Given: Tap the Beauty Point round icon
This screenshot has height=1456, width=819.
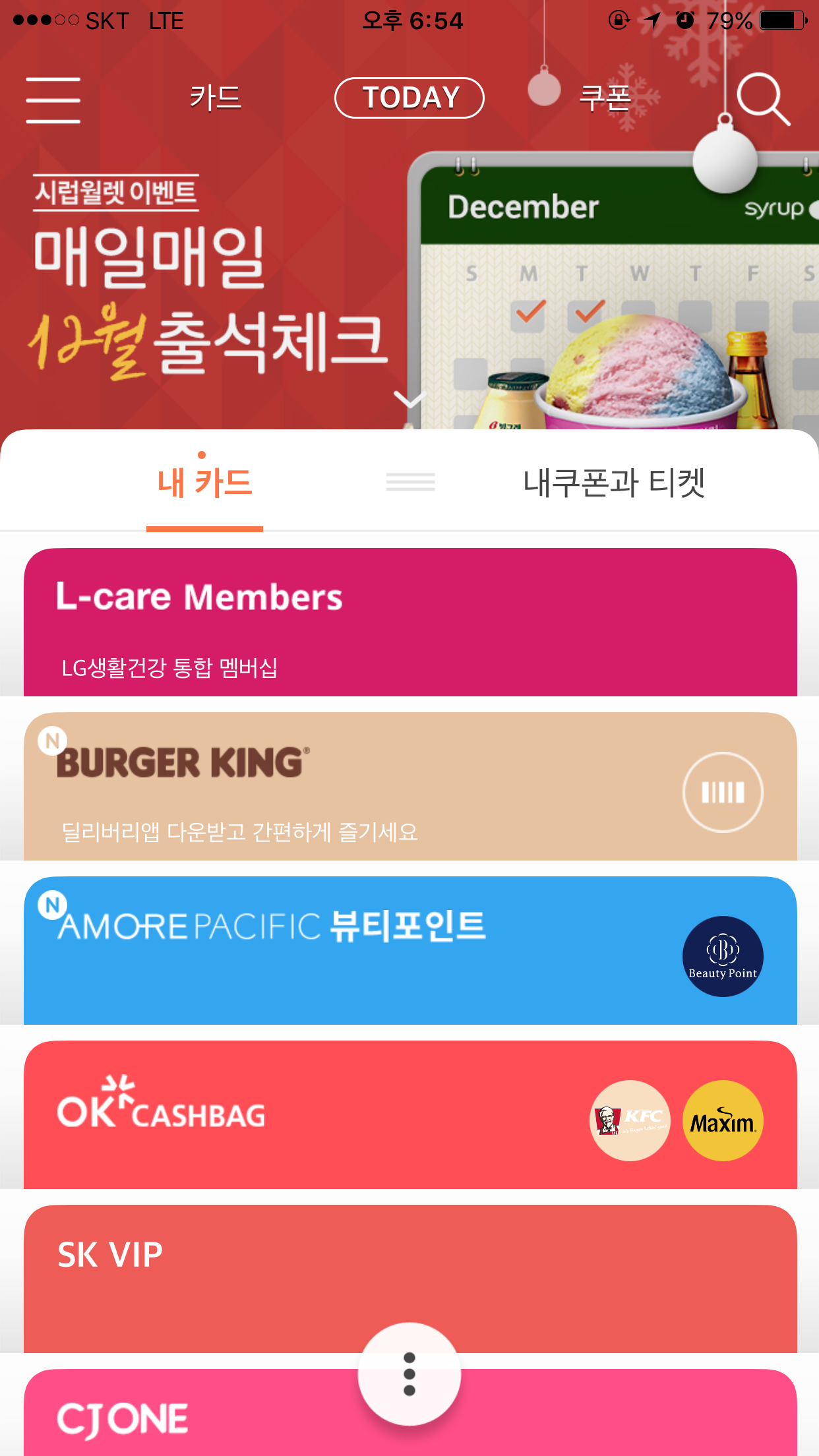Looking at the screenshot, I should (x=723, y=956).
